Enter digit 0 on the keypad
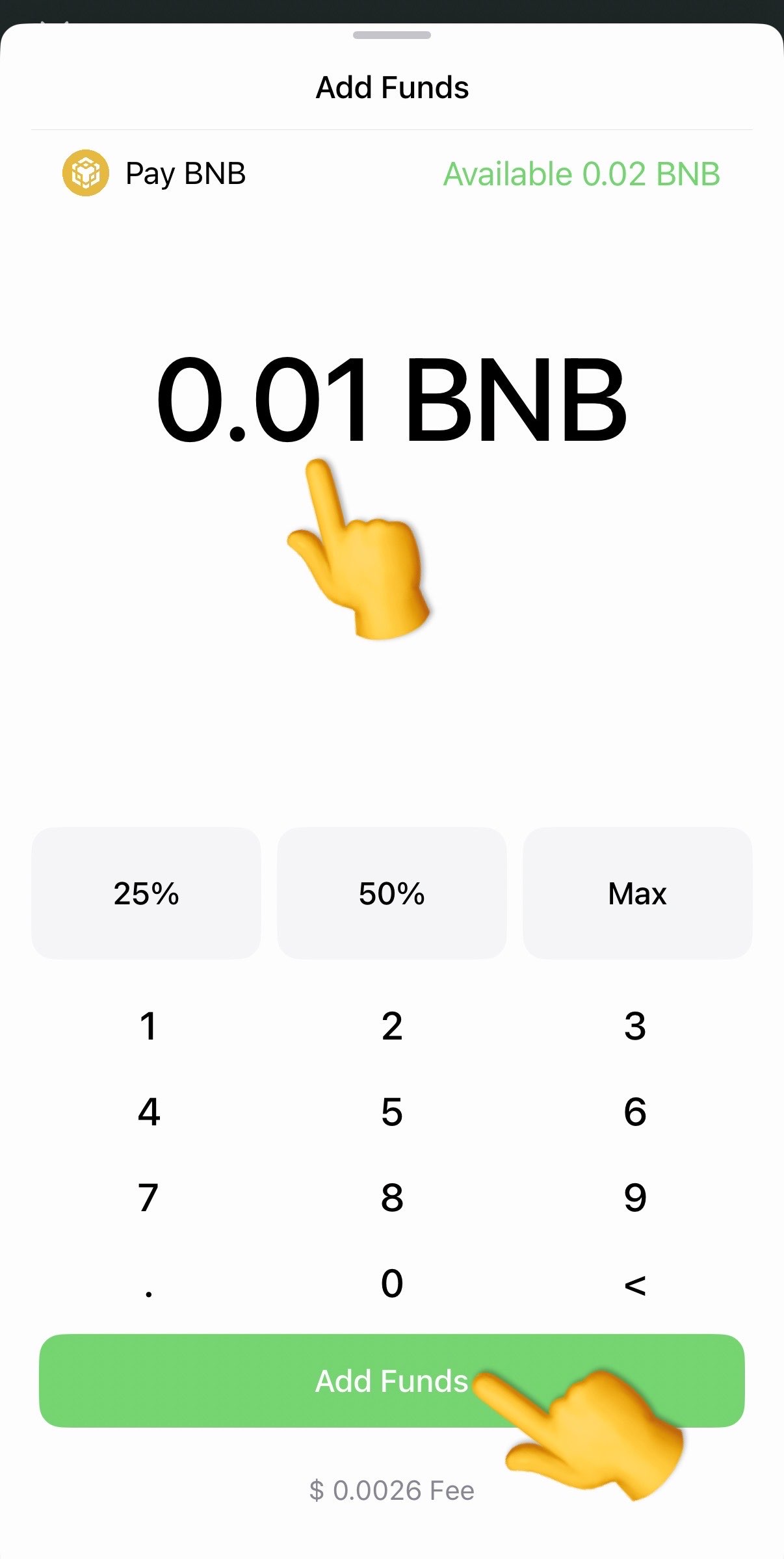The width and height of the screenshot is (784, 1559). (x=391, y=1284)
